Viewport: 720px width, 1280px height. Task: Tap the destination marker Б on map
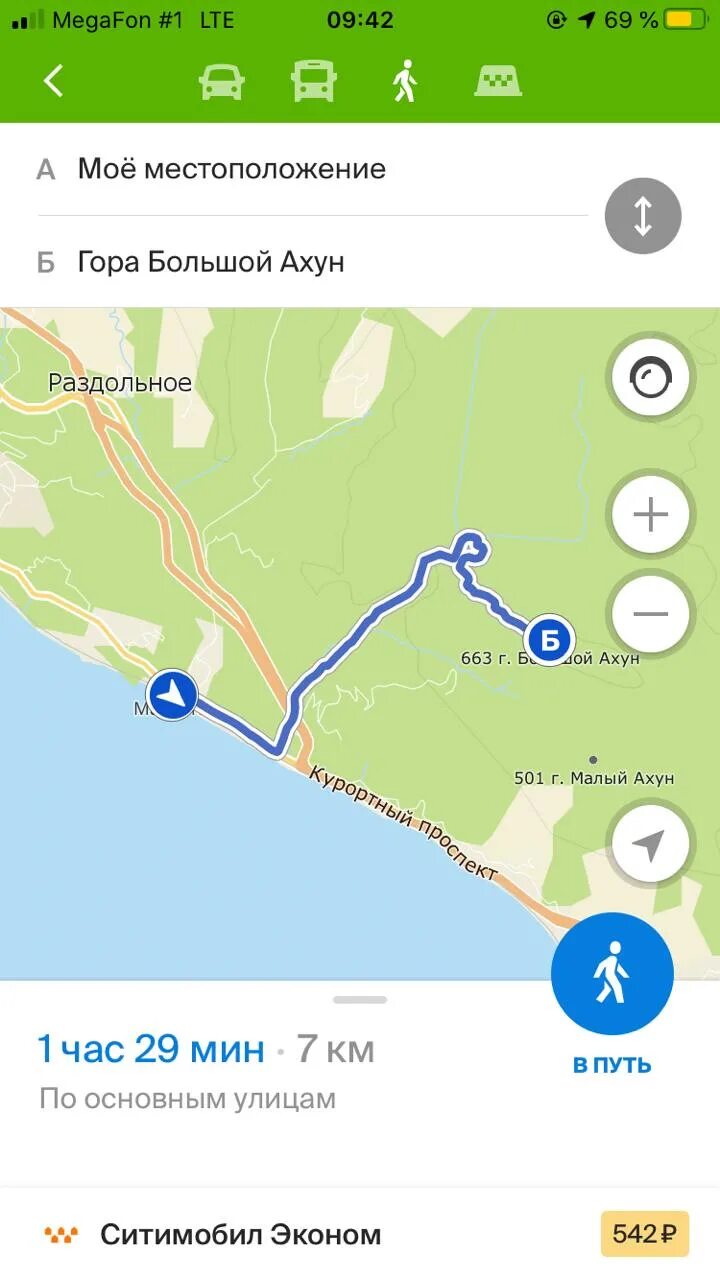[x=548, y=637]
